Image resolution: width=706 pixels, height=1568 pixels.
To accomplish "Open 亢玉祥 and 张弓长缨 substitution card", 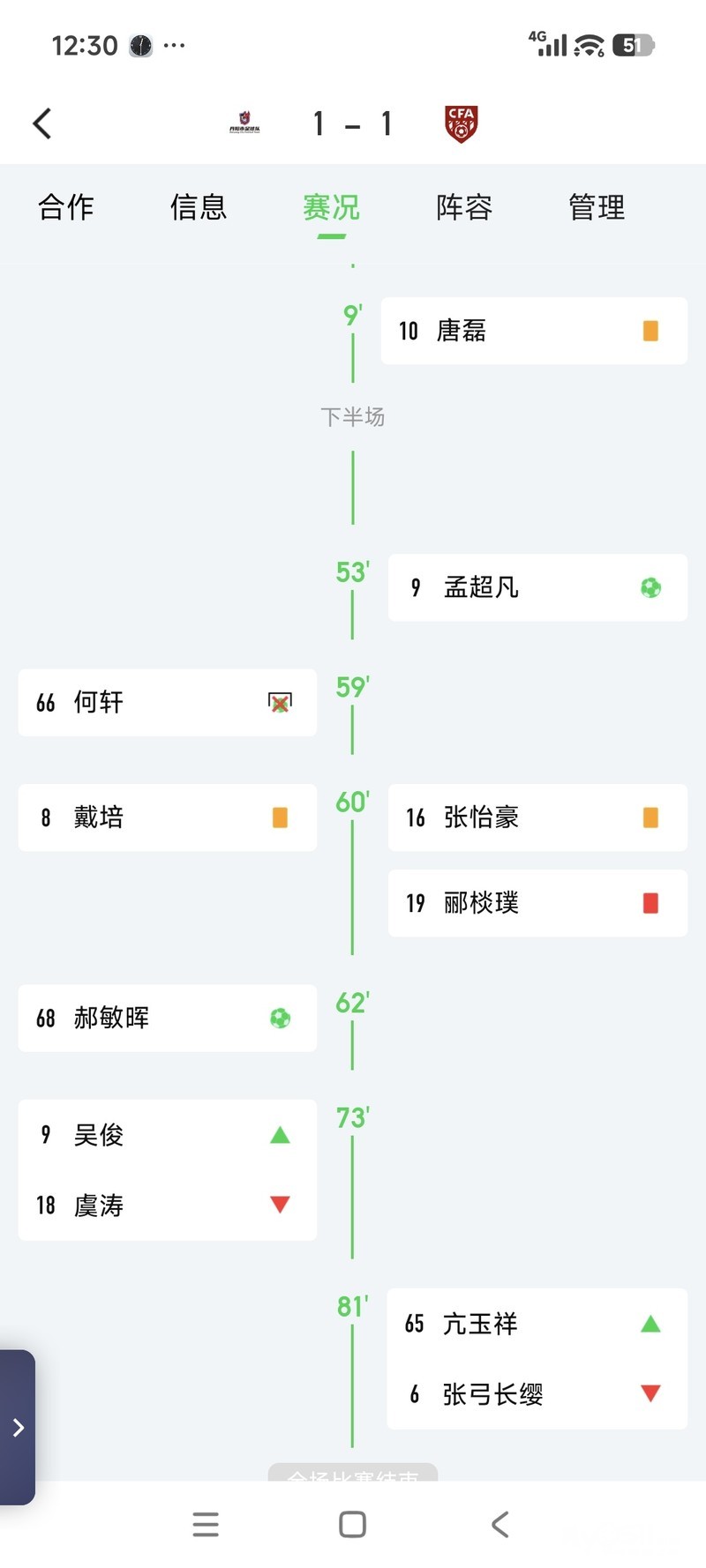I will [537, 1358].
